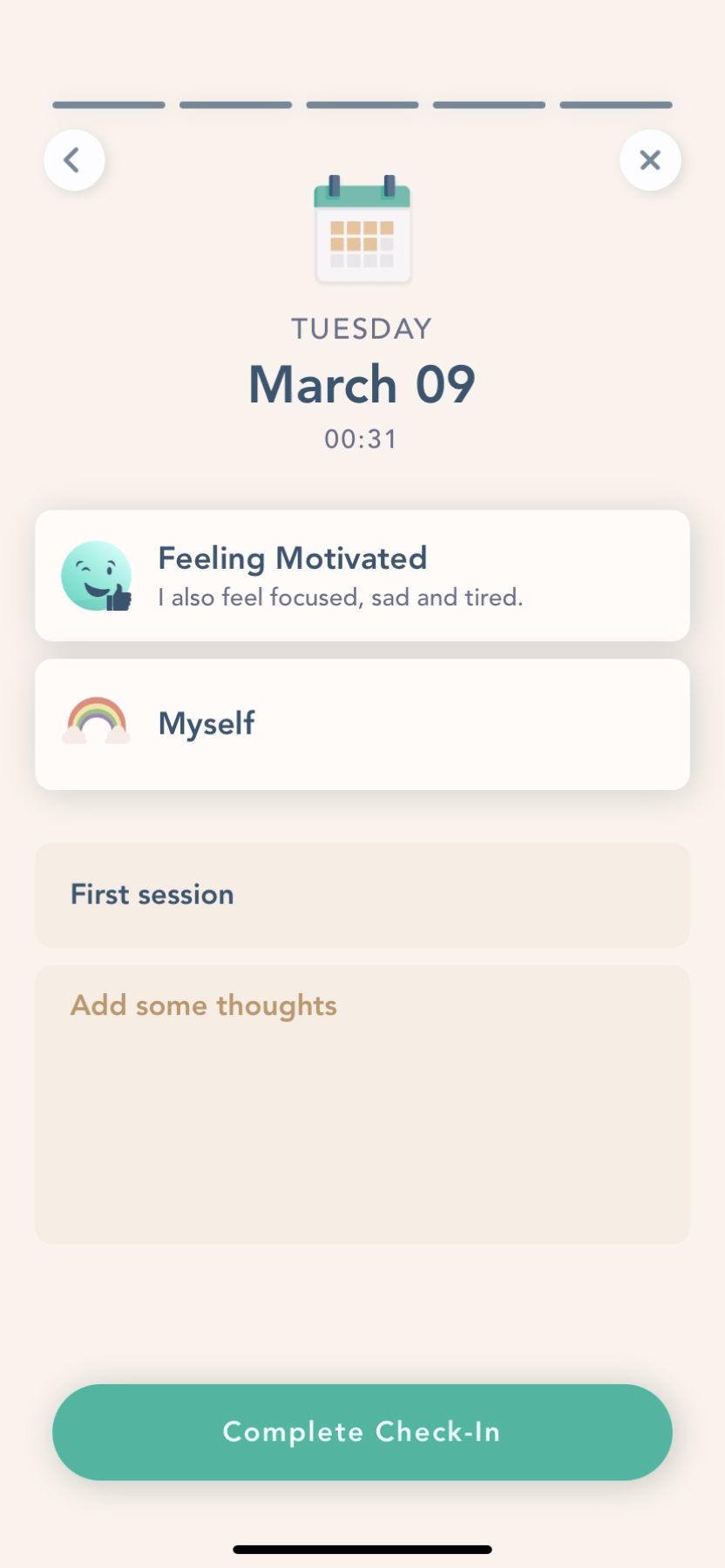This screenshot has height=1568, width=725.
Task: Tap the 00:31 time label
Action: 362,439
